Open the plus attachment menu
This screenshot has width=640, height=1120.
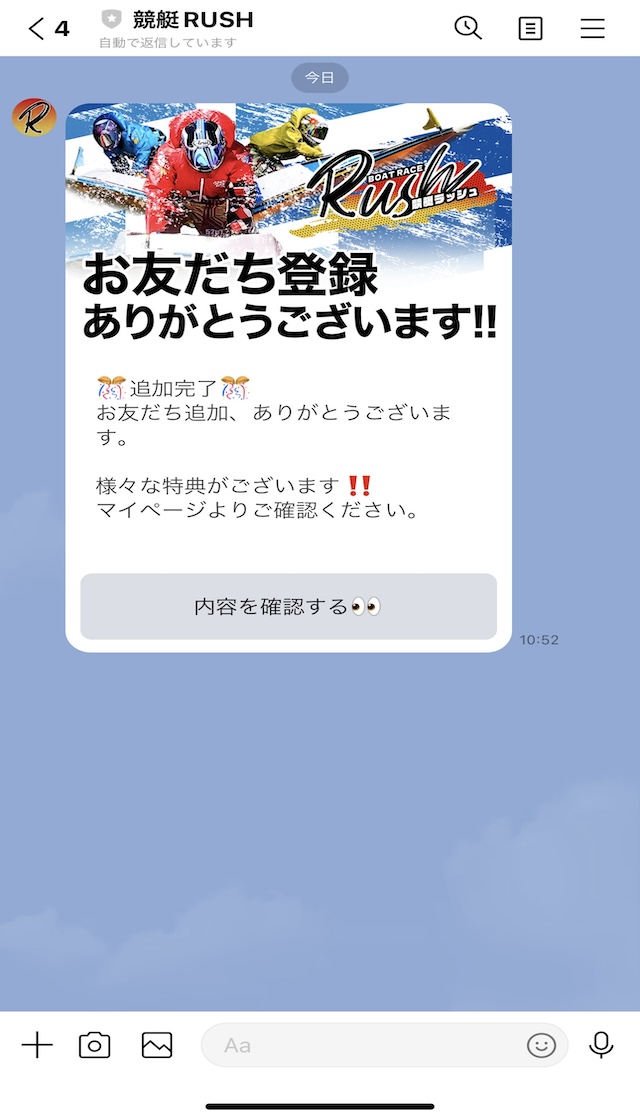pos(37,1045)
